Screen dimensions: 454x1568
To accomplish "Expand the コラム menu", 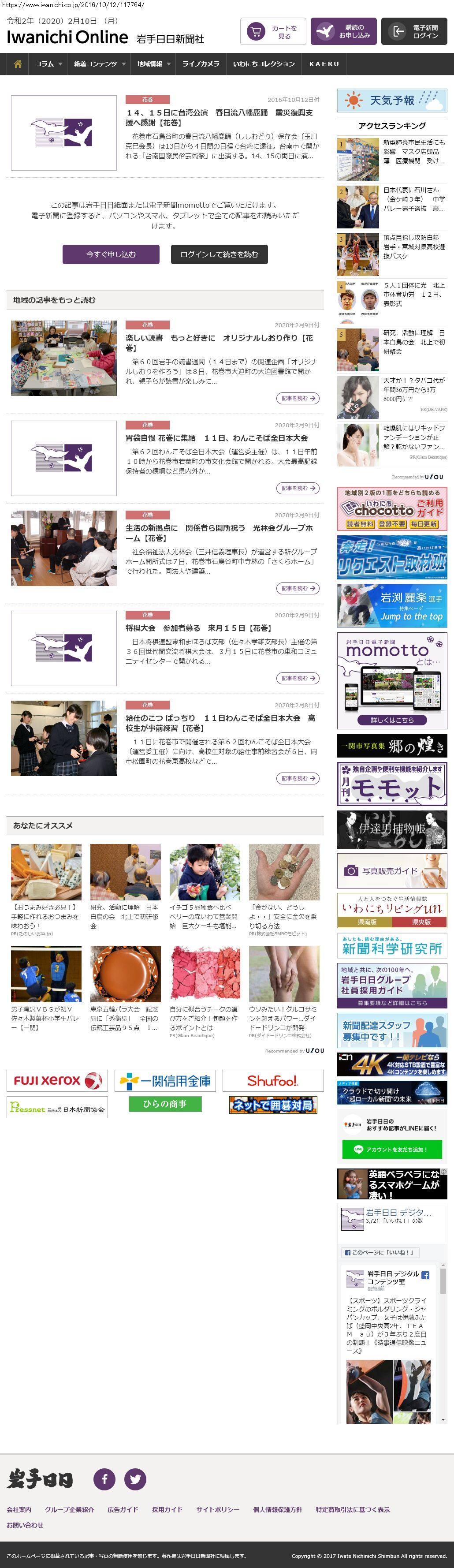I will [x=48, y=64].
